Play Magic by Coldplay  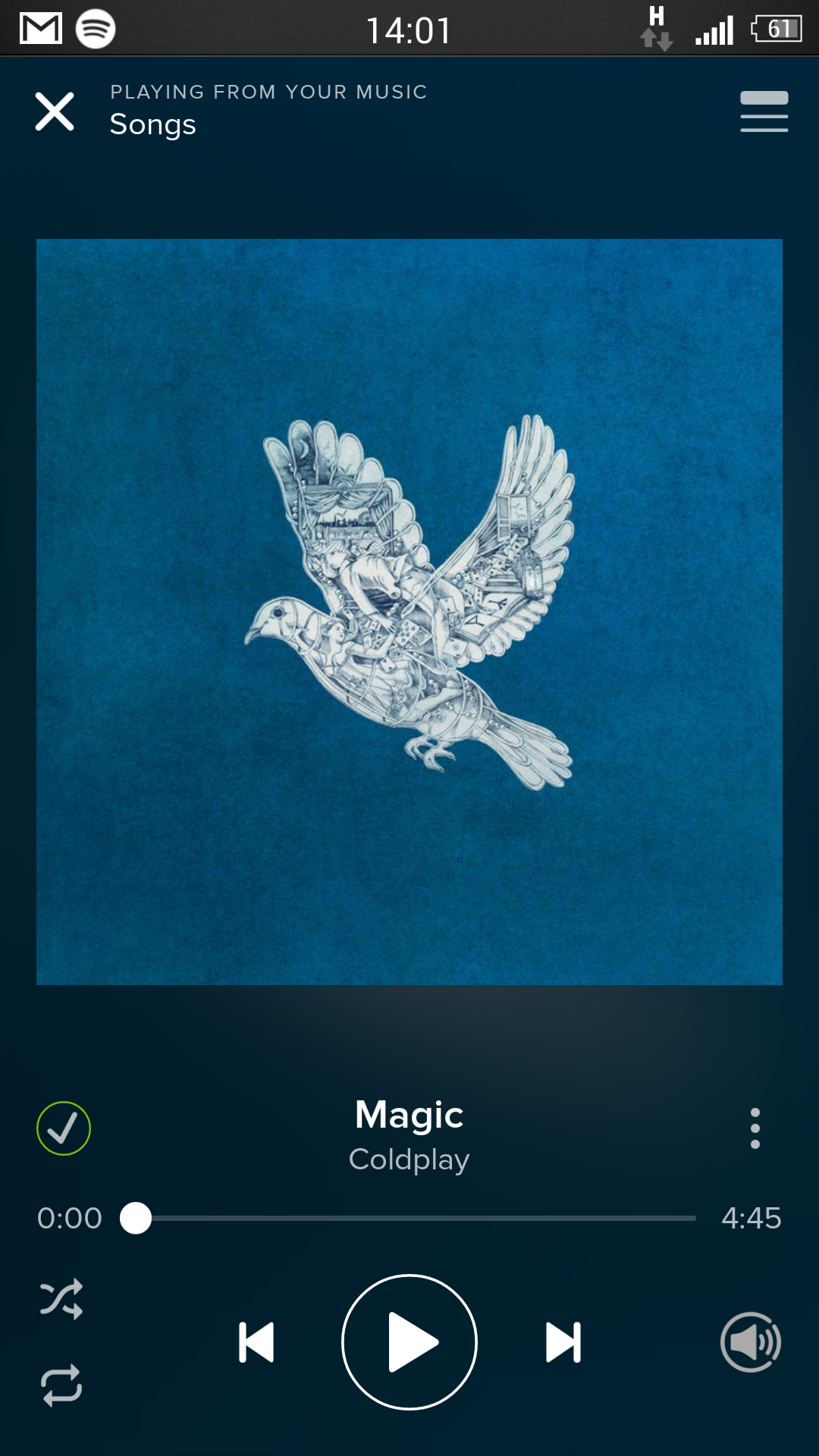pyautogui.click(x=409, y=1342)
